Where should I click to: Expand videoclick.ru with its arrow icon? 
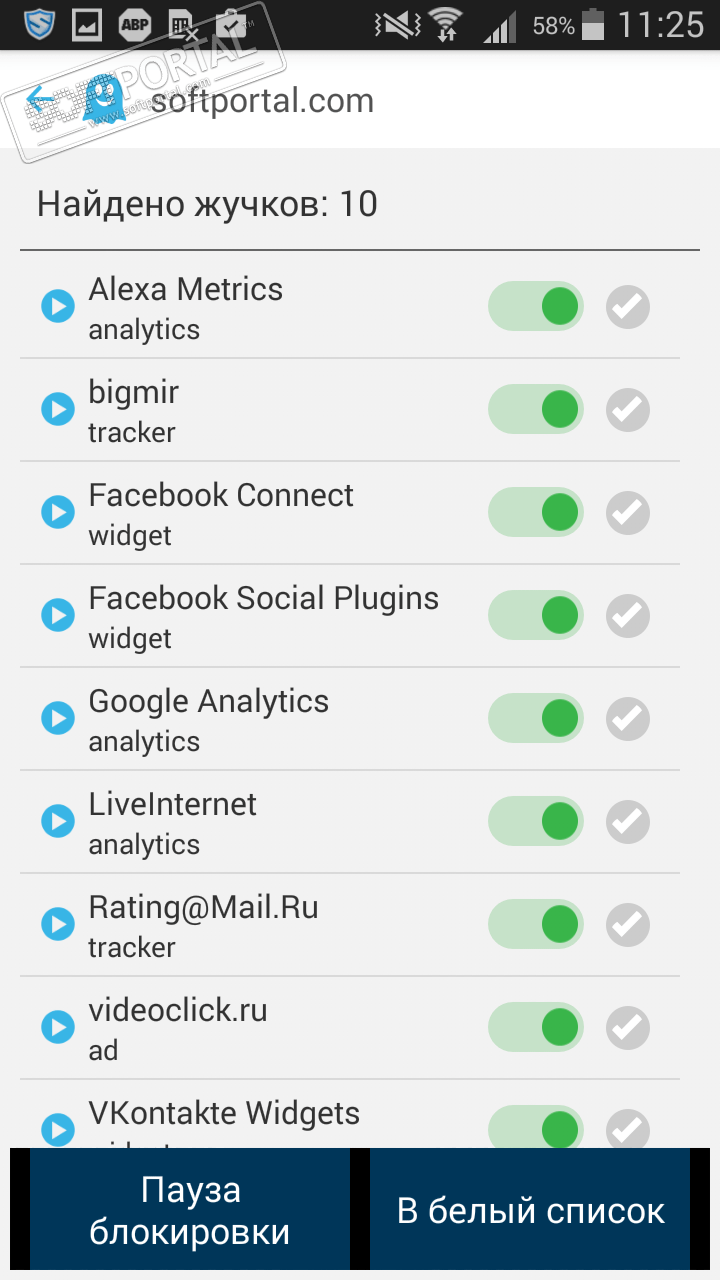point(58,1027)
